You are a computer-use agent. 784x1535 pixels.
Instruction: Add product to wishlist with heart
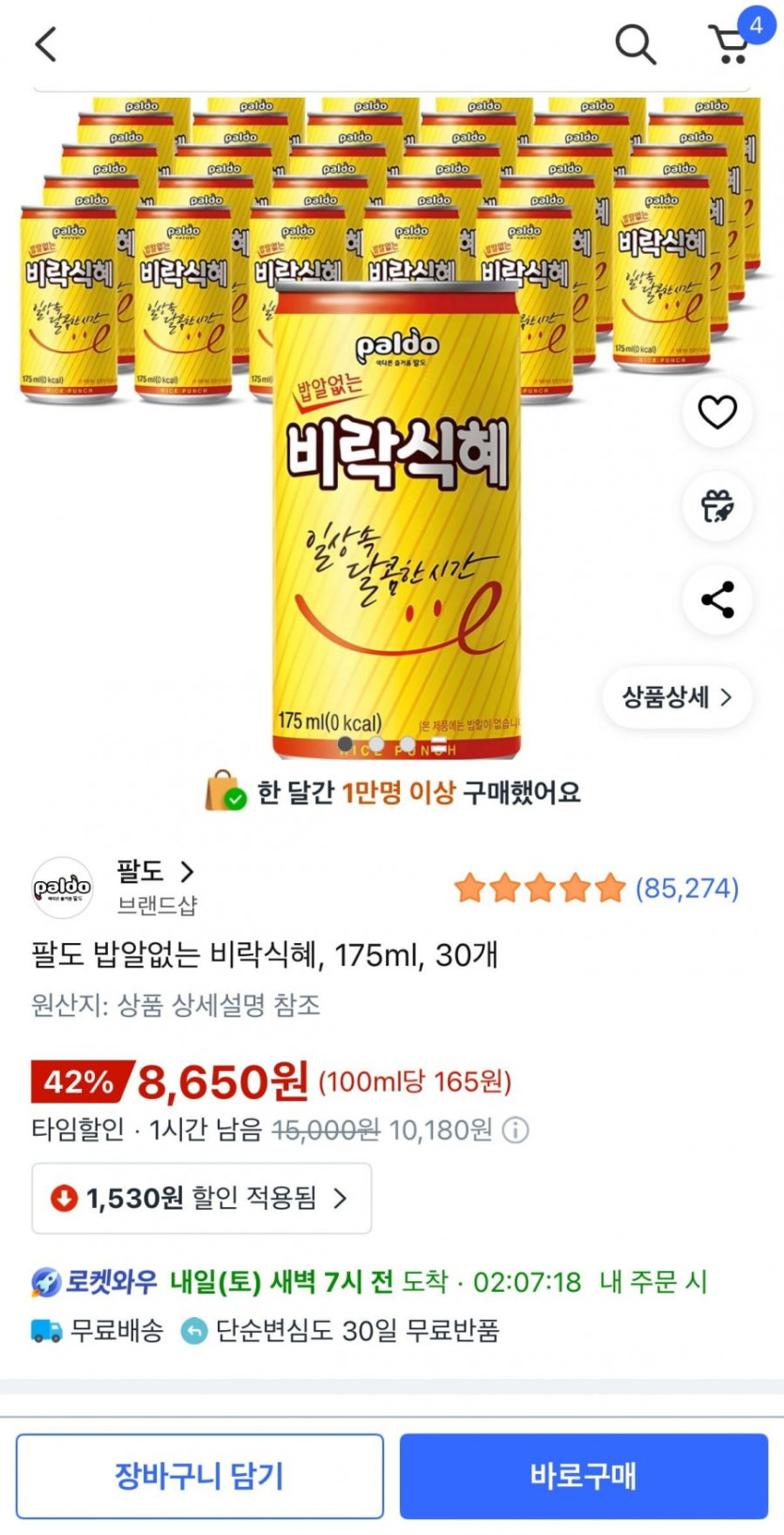pyautogui.click(x=717, y=411)
